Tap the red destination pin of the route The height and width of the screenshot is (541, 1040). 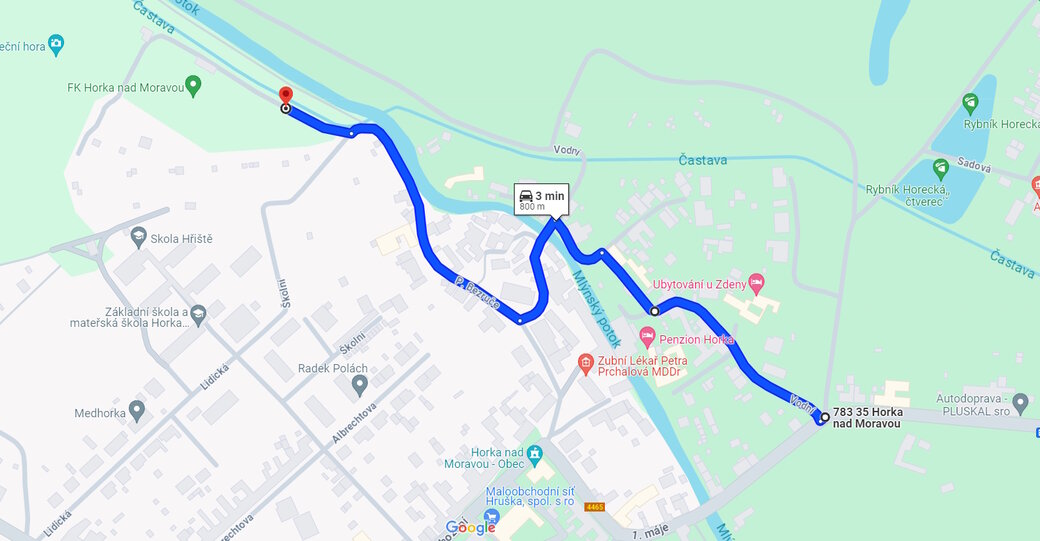pos(285,96)
